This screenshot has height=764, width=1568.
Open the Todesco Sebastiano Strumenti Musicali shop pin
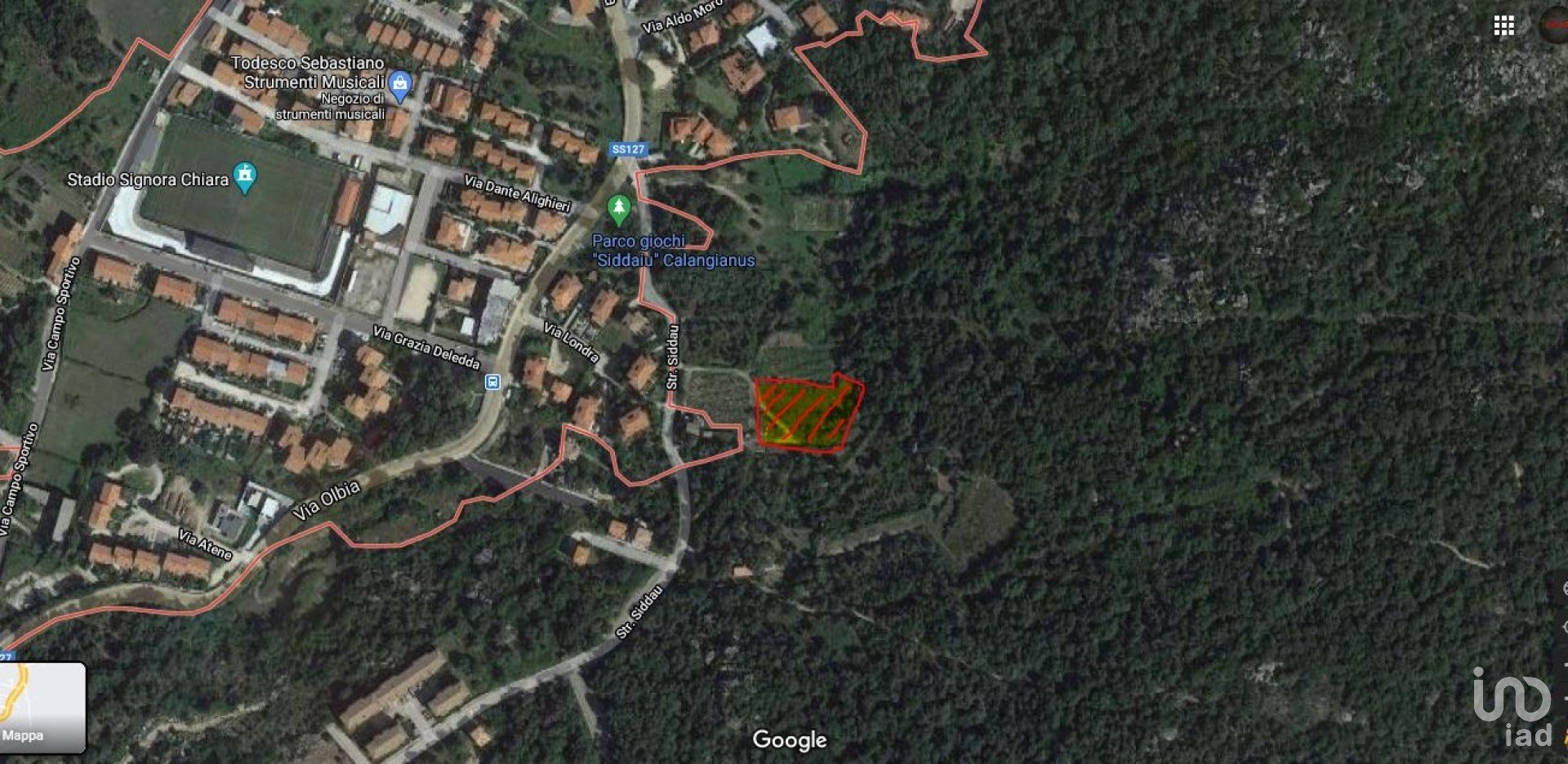pyautogui.click(x=399, y=84)
